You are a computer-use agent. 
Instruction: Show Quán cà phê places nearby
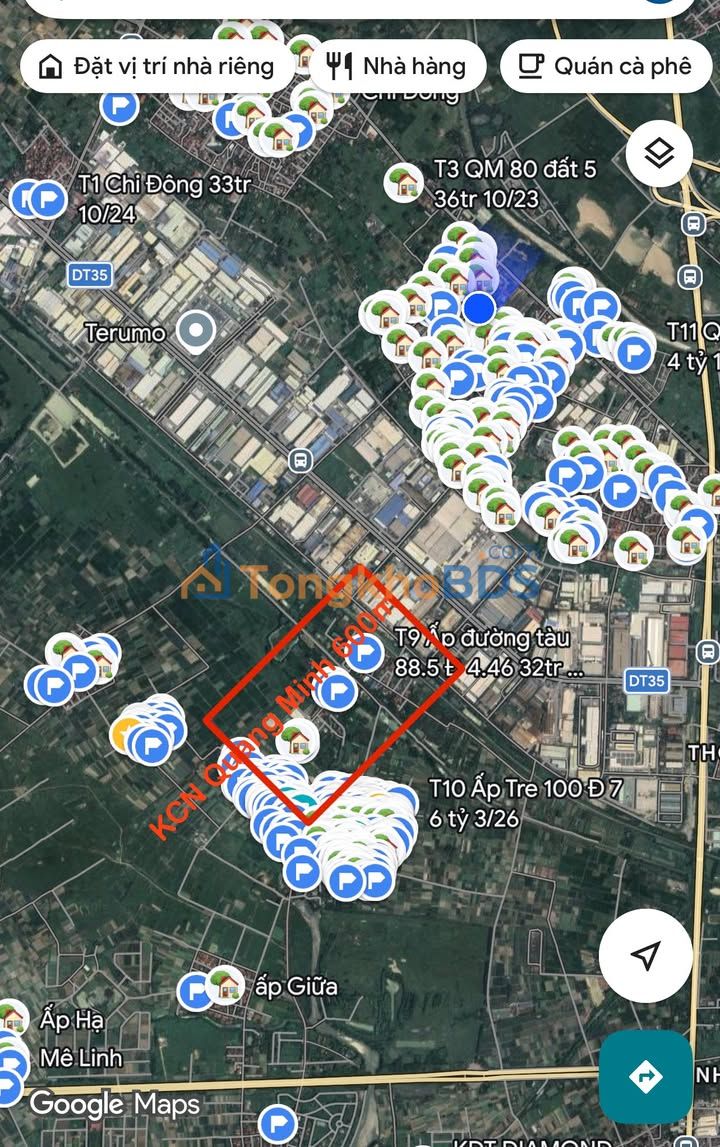[x=606, y=67]
